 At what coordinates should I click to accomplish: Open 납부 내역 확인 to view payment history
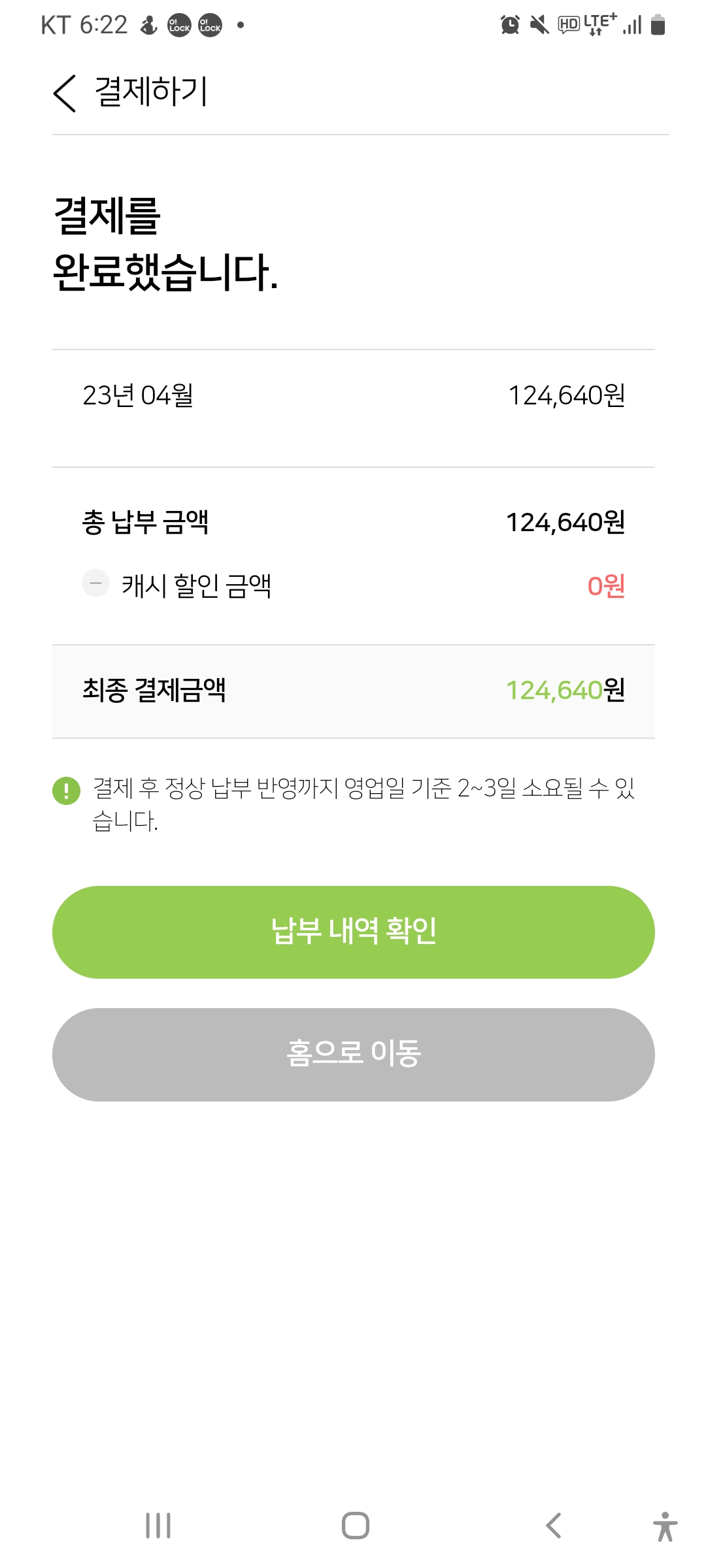(353, 932)
